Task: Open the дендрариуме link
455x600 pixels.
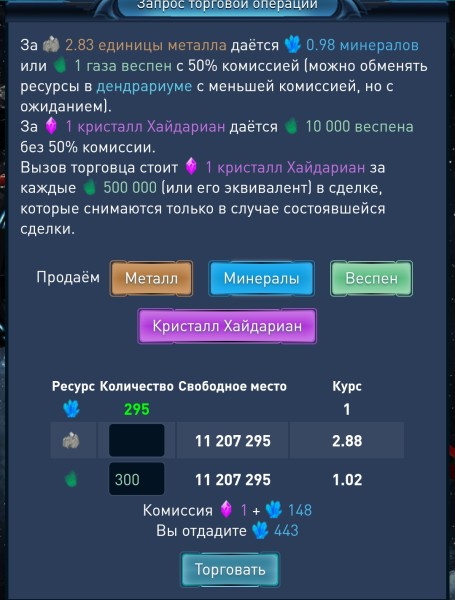Action: pyautogui.click(x=144, y=86)
